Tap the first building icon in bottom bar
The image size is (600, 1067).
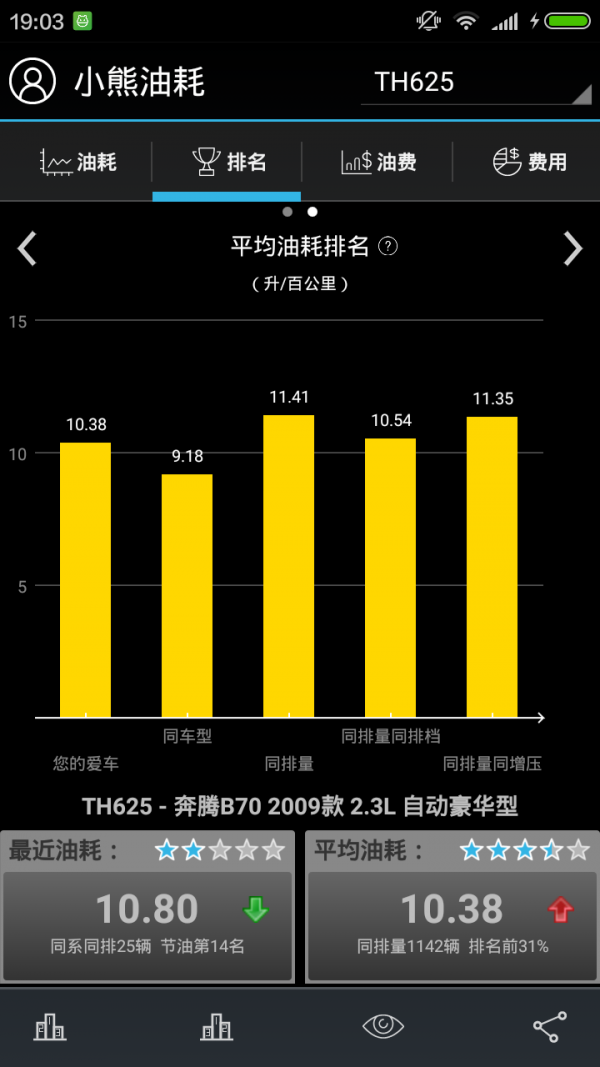[x=50, y=1026]
